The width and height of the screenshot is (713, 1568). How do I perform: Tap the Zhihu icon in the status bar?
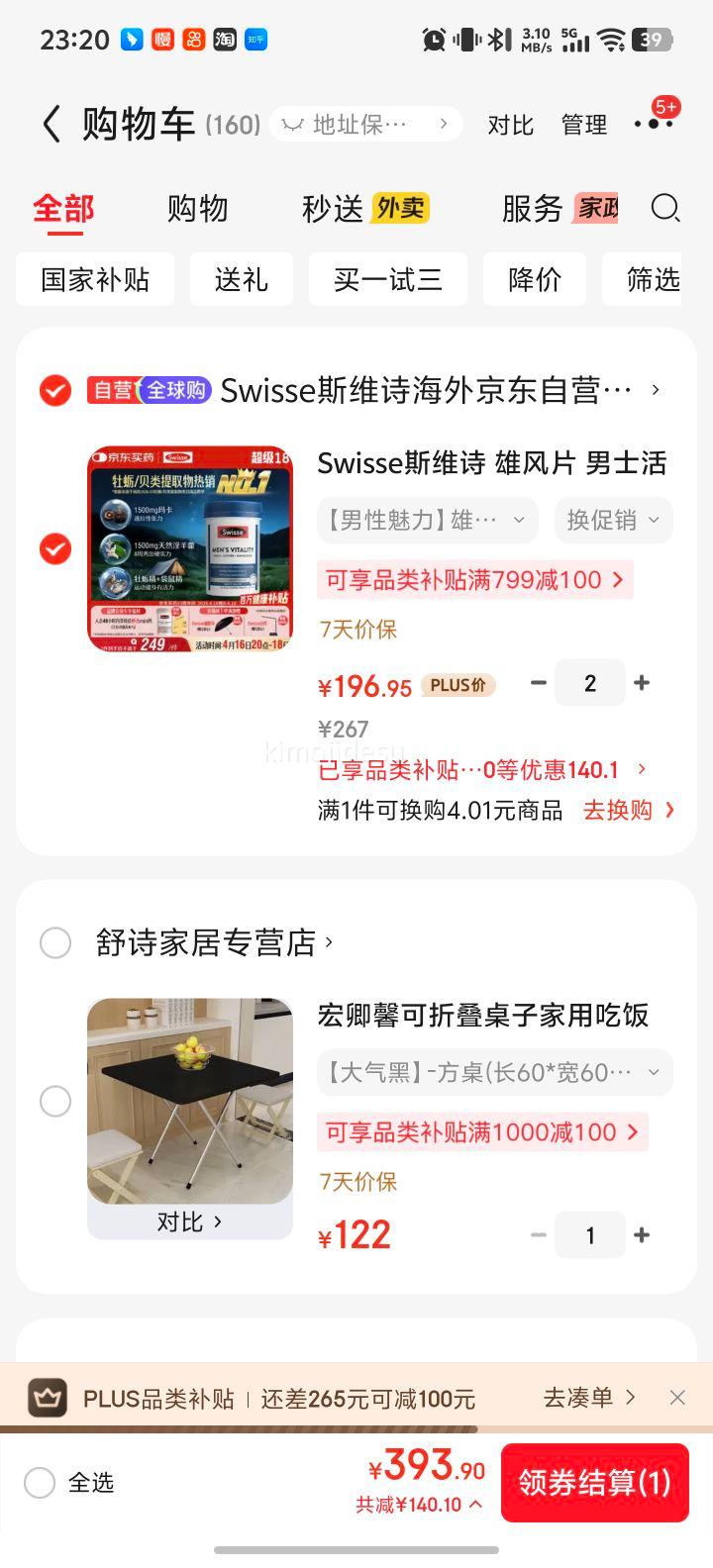[255, 39]
